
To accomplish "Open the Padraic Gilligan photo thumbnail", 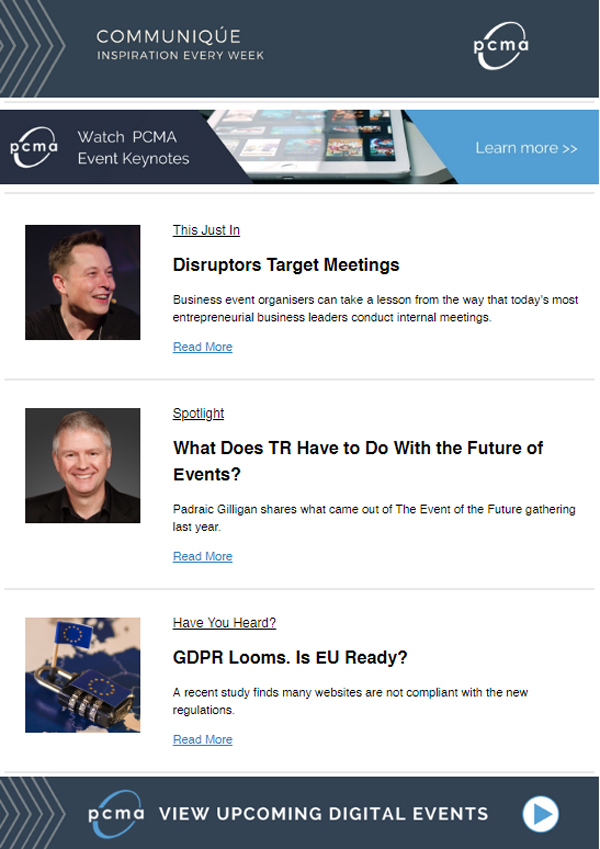I will pyautogui.click(x=82, y=465).
